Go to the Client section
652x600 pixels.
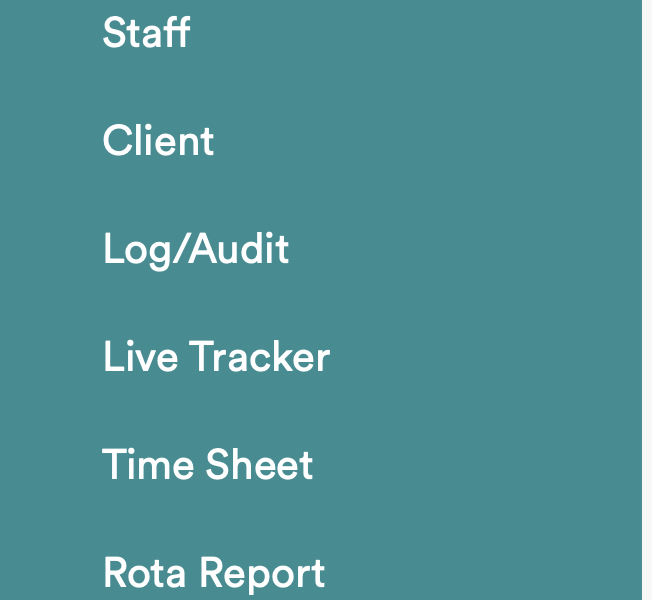point(158,141)
